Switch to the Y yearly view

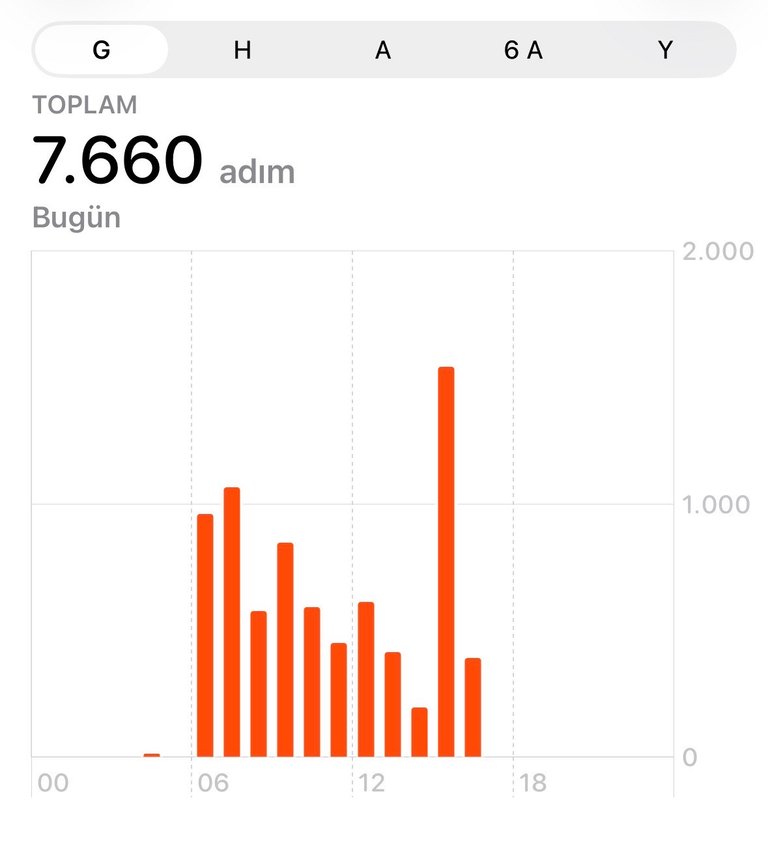tap(665, 50)
